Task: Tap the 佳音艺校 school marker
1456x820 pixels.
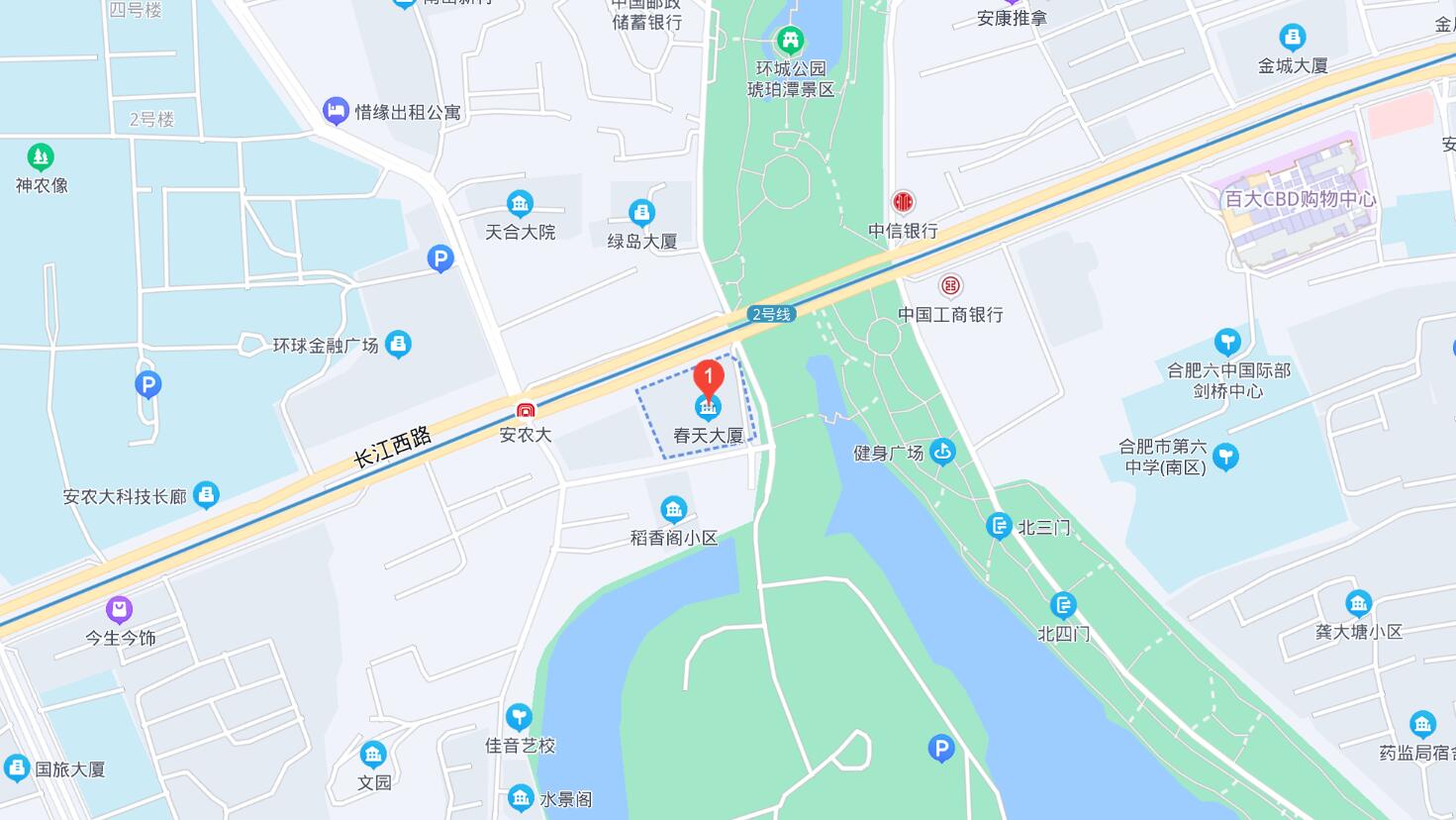Action: (x=519, y=716)
